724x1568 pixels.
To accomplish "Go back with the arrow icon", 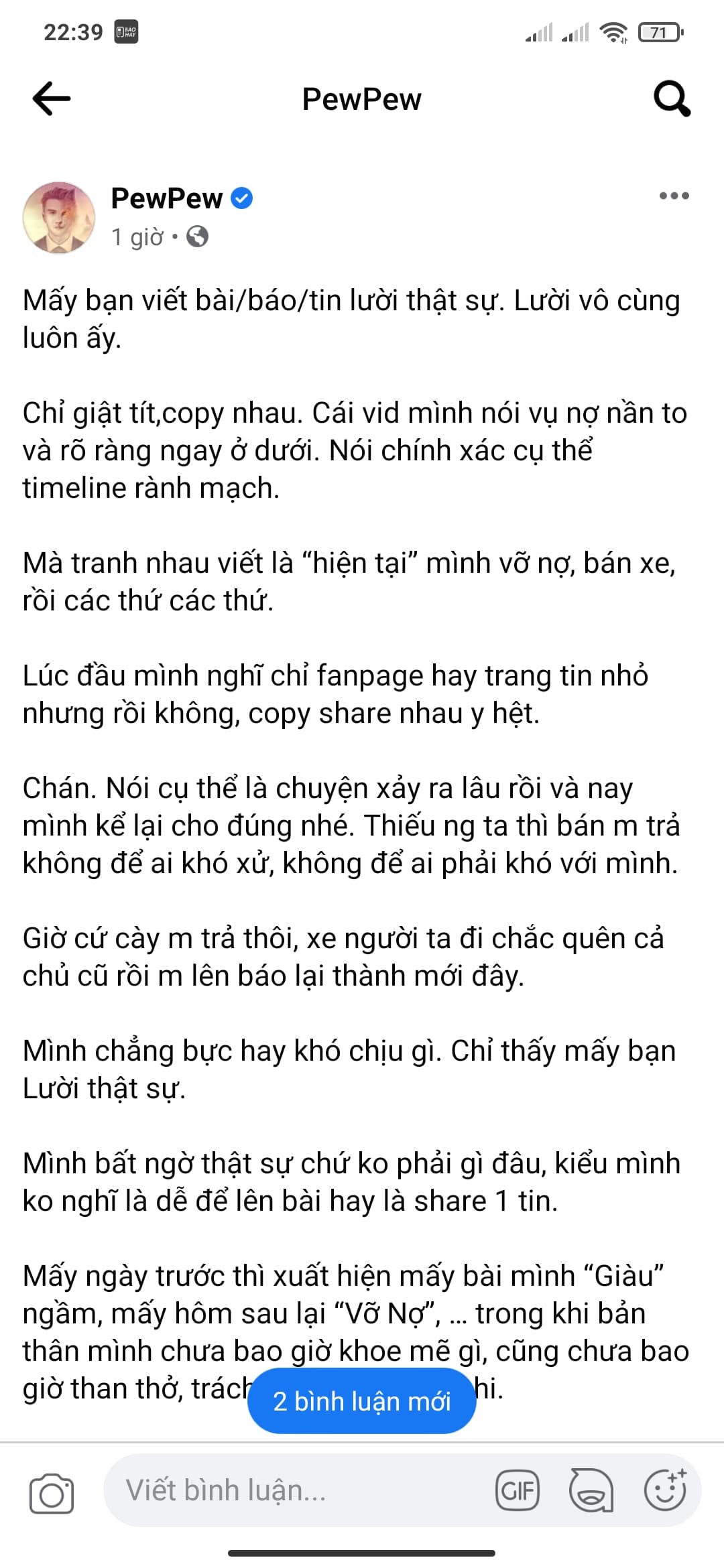I will pos(52,99).
